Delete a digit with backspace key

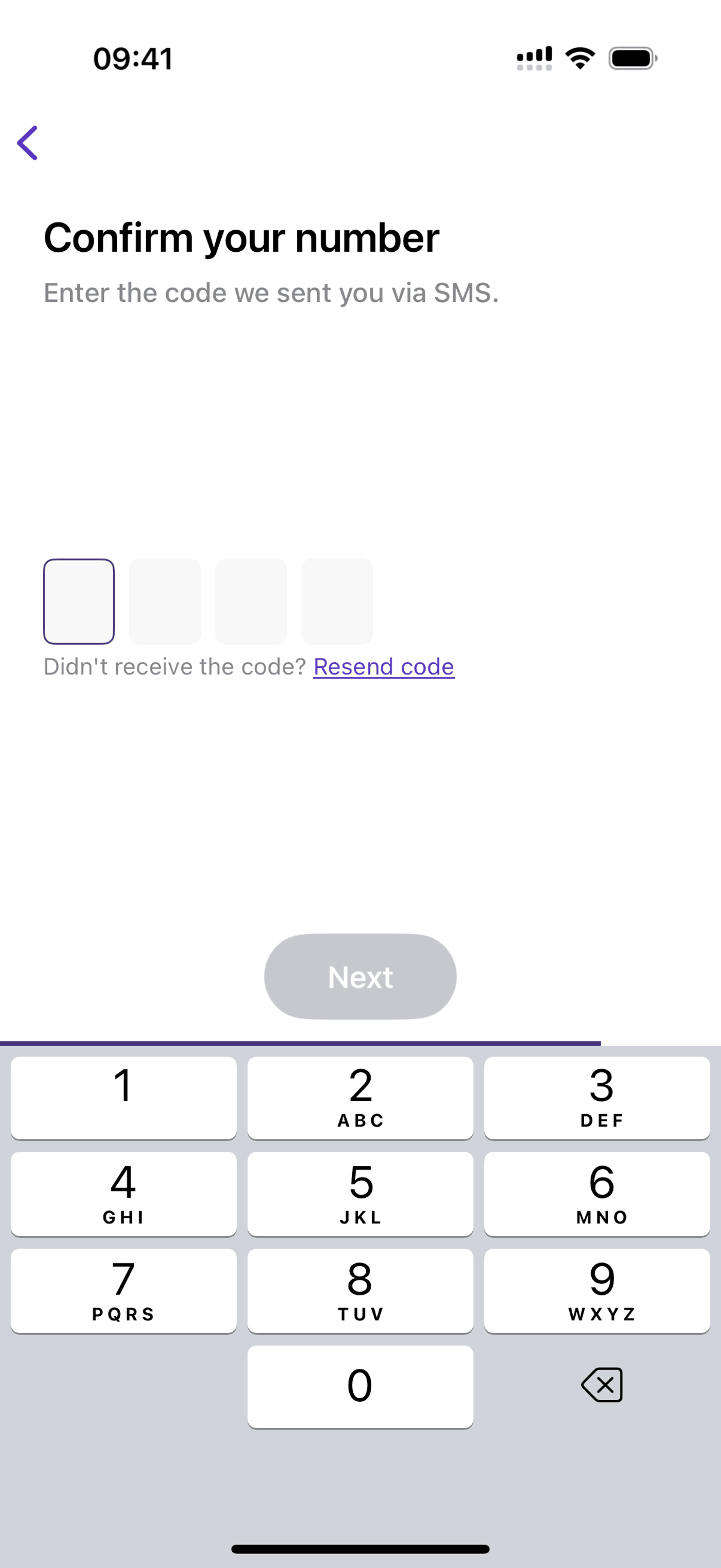click(x=602, y=1385)
